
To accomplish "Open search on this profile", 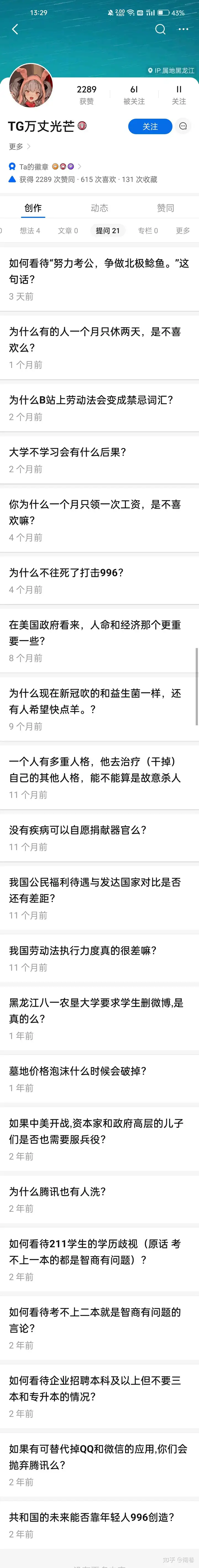I will click(x=160, y=29).
